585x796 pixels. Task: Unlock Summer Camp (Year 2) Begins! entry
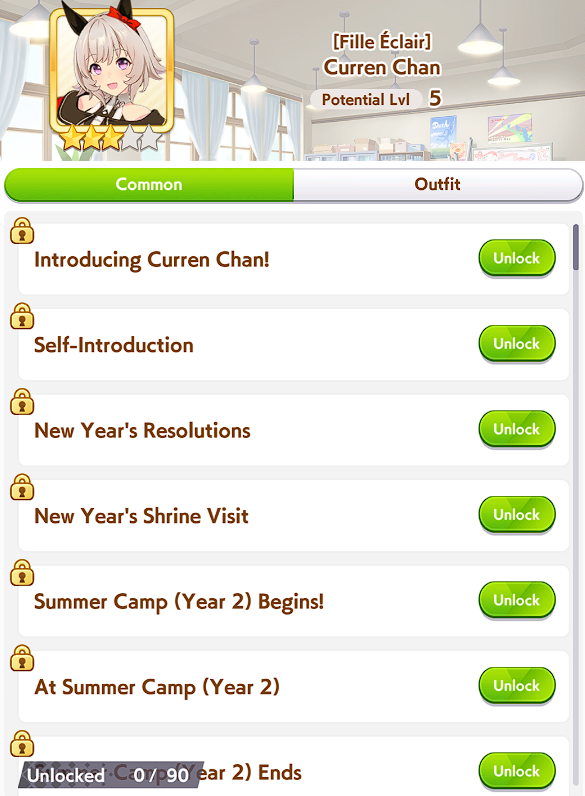517,601
